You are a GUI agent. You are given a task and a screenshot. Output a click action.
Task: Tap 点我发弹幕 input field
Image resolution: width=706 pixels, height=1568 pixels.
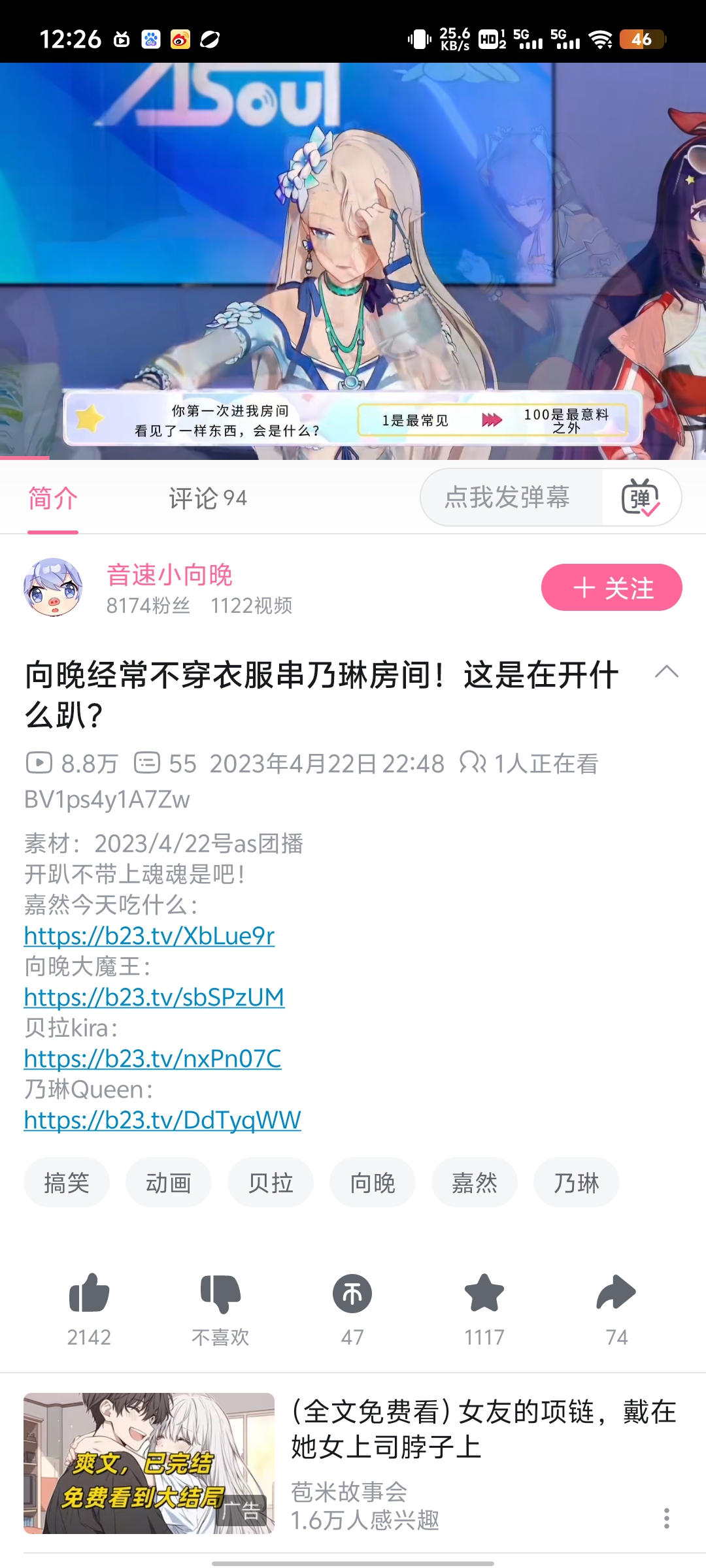[x=507, y=497]
